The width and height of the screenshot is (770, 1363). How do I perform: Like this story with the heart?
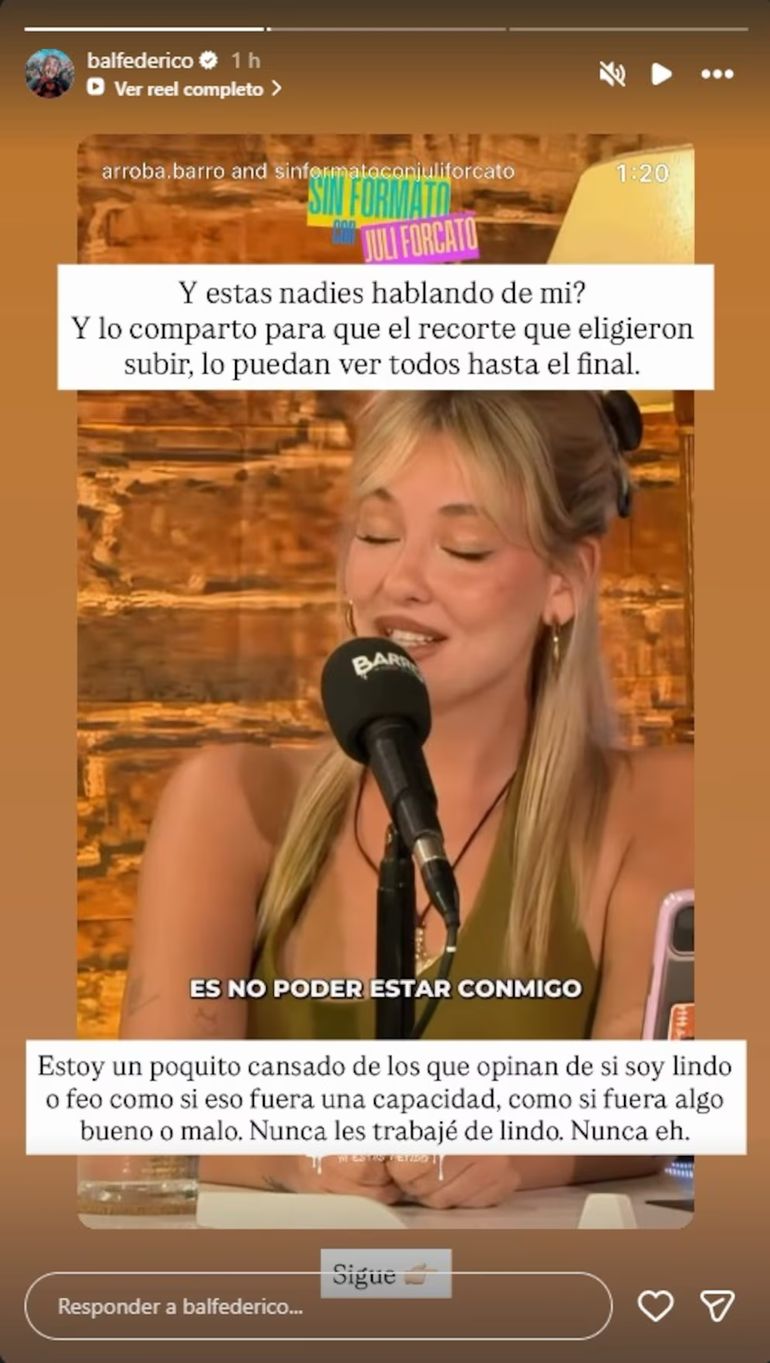[x=655, y=1306]
